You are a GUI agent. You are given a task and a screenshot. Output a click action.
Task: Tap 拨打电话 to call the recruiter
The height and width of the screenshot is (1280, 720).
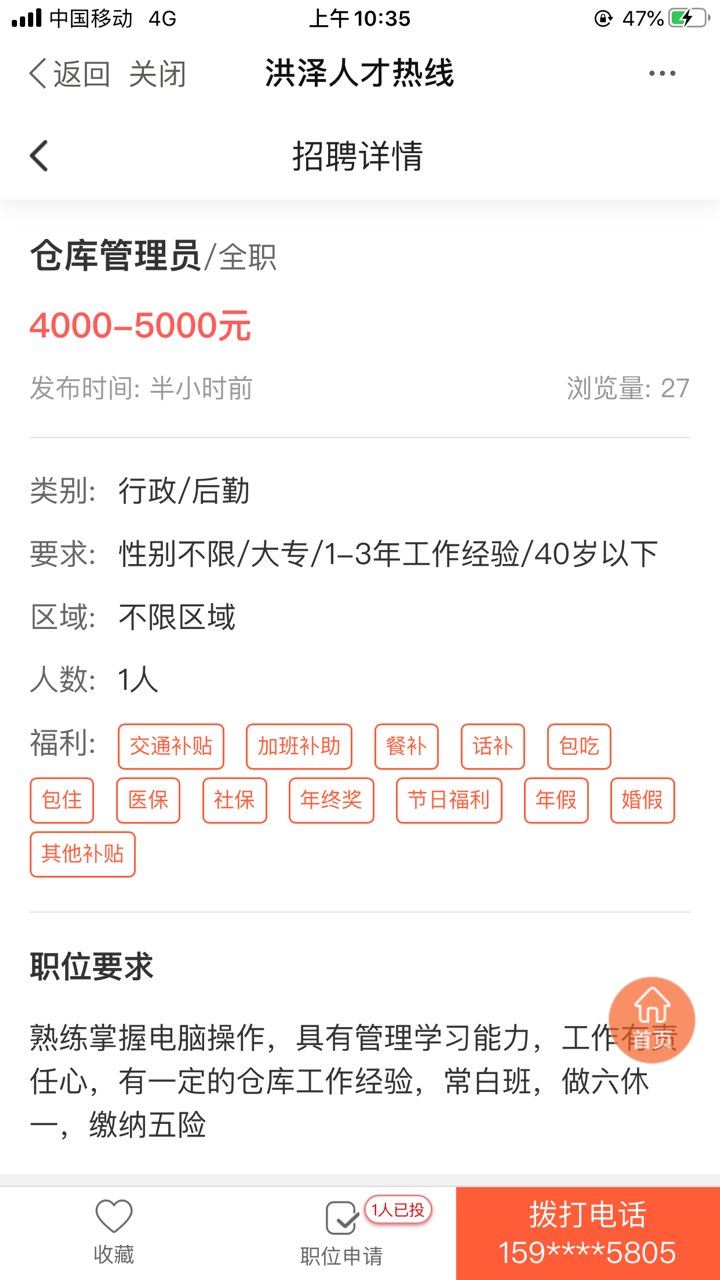point(588,1233)
